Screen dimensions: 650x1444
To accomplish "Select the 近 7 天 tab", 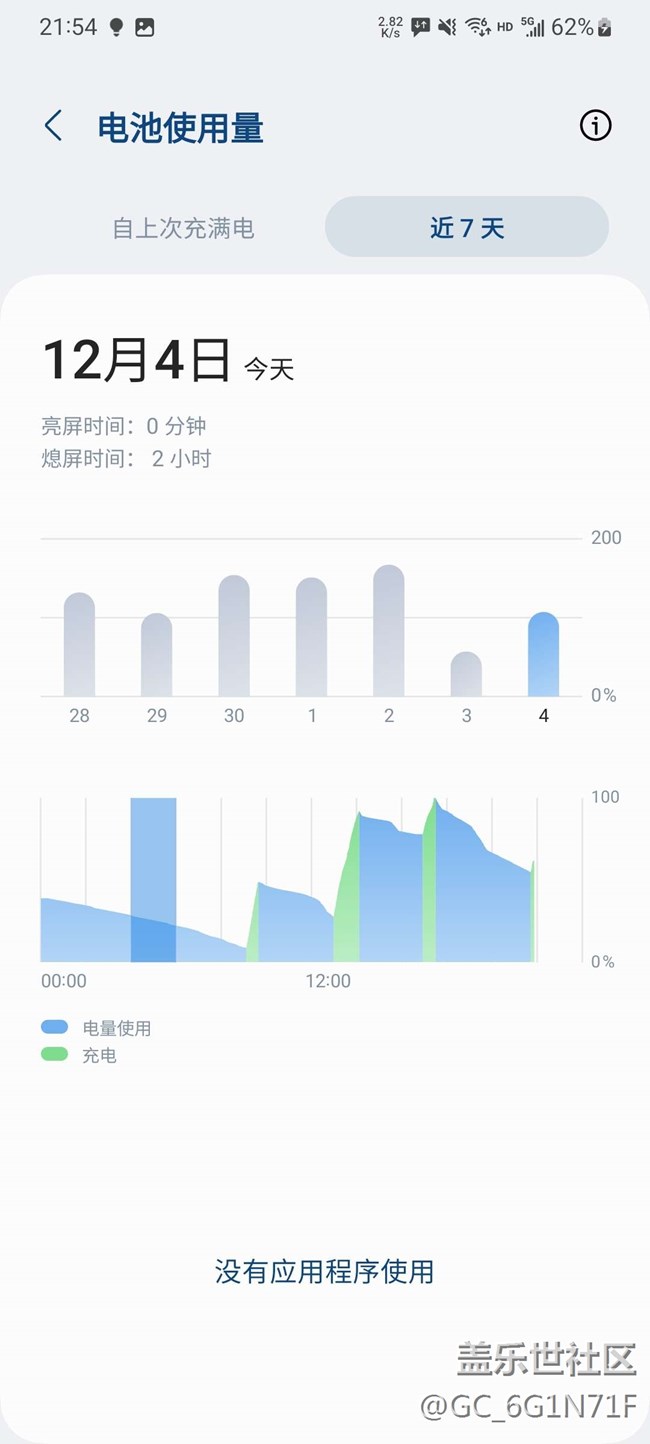I will [x=467, y=228].
